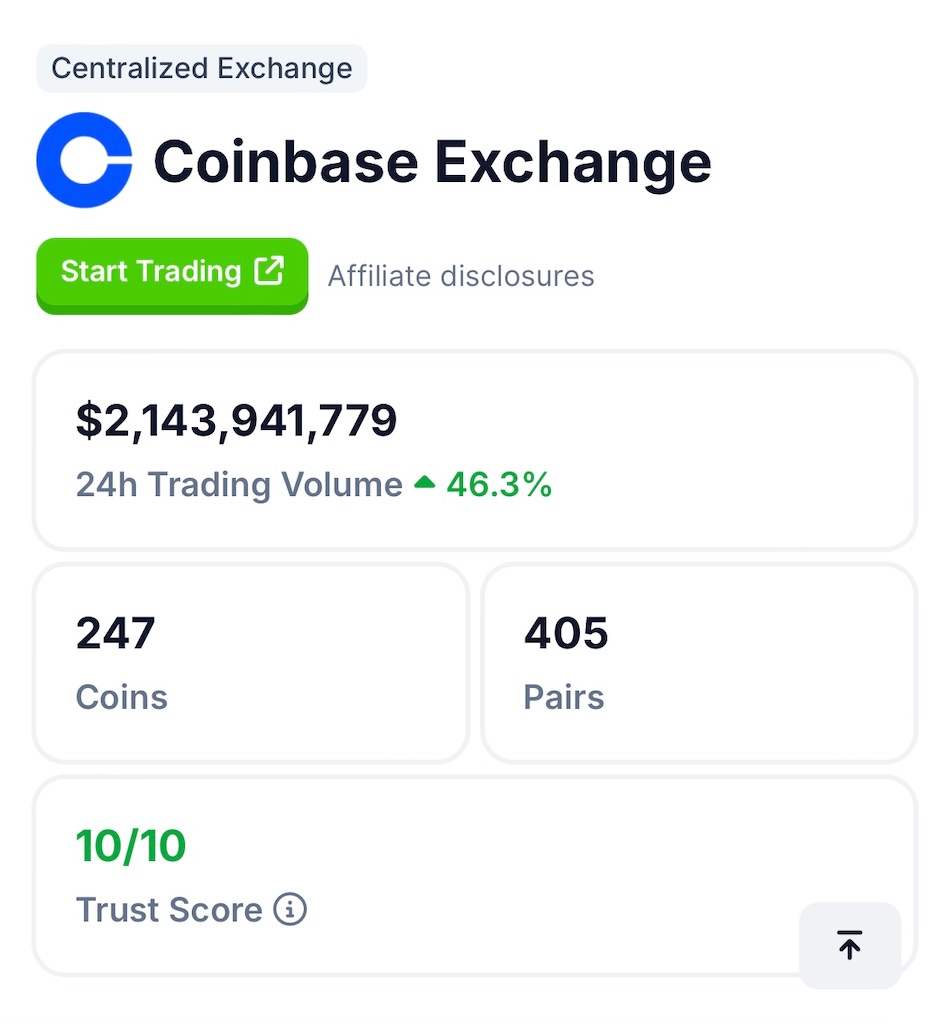Click the green up-arrow next to 46.3%

pos(425,483)
